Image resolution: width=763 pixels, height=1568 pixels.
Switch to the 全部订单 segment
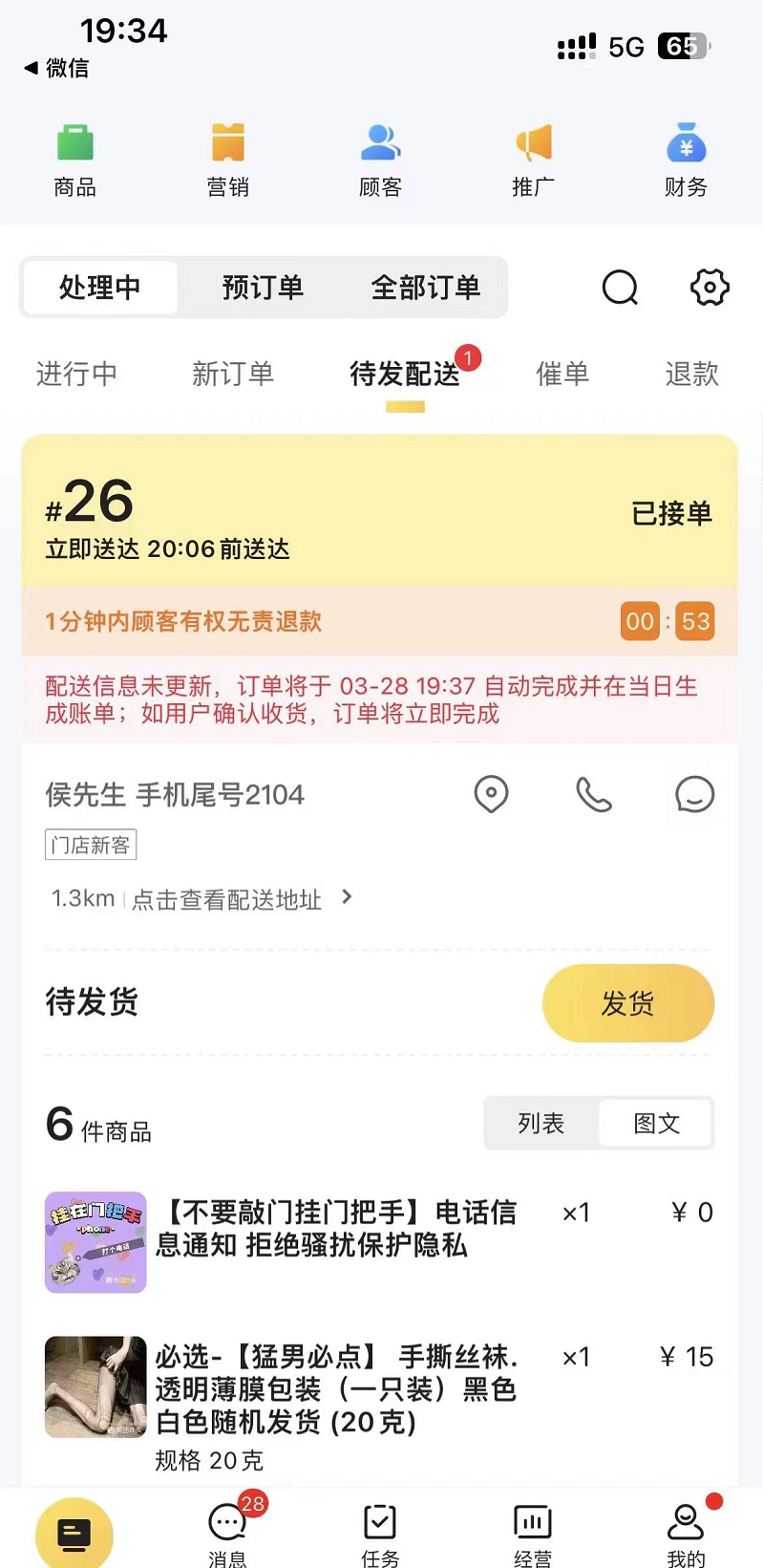425,288
